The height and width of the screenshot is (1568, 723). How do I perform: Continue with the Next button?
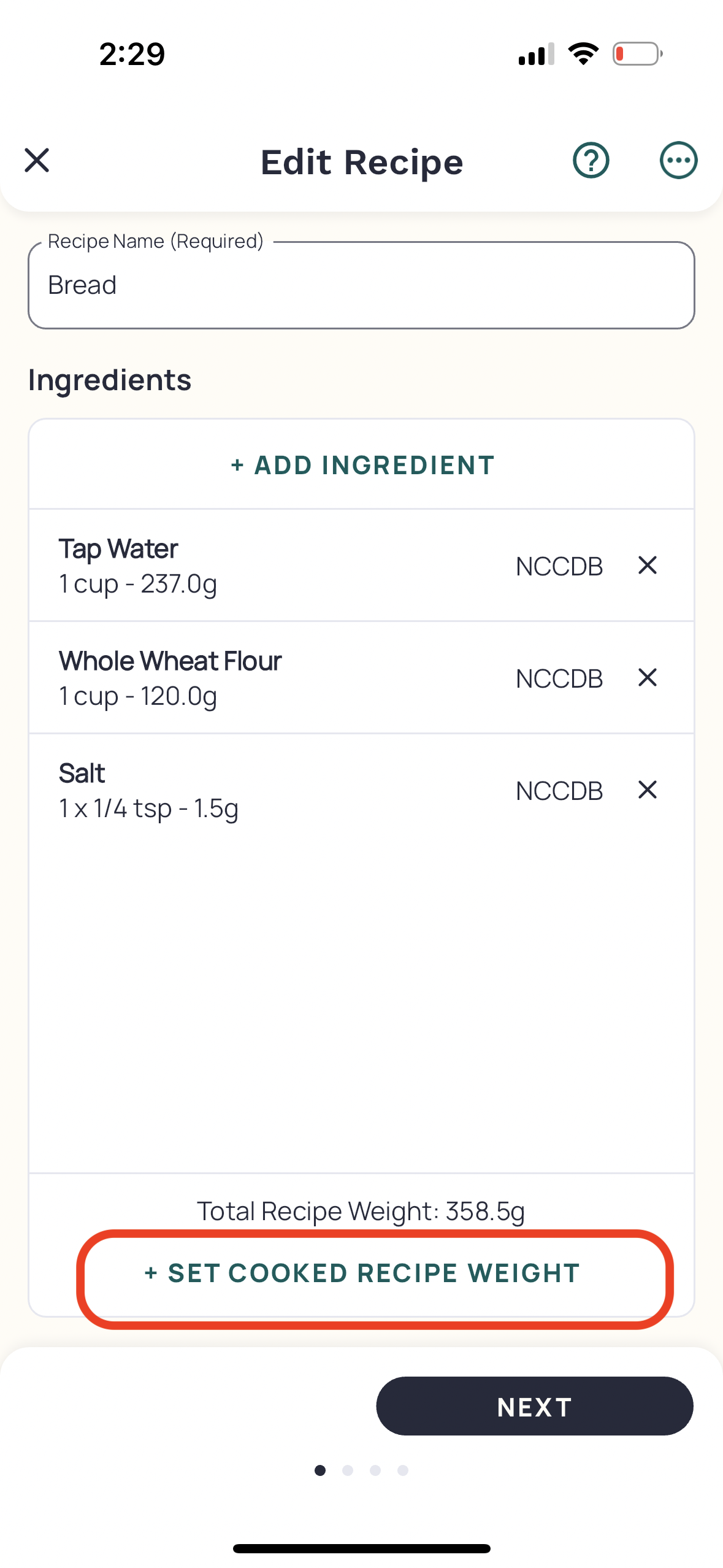tap(534, 1407)
